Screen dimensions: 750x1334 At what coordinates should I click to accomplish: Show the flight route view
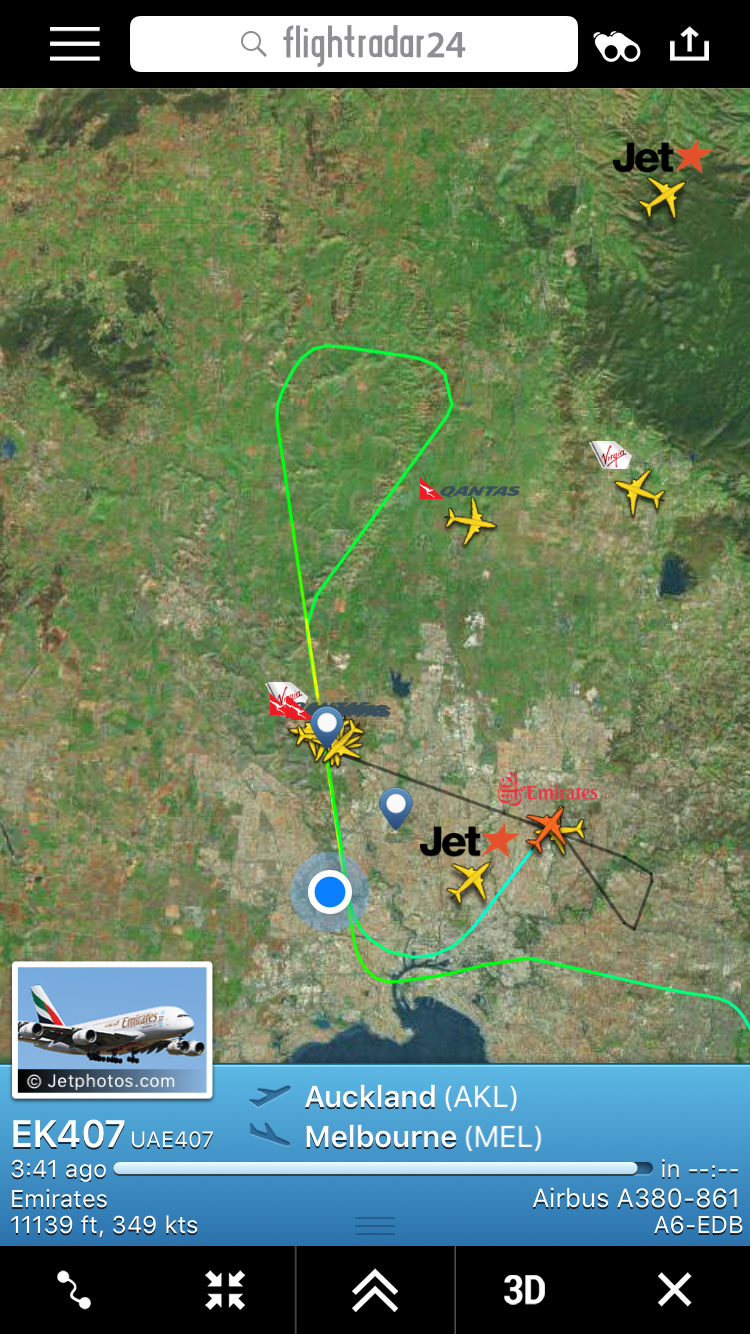(75, 1290)
